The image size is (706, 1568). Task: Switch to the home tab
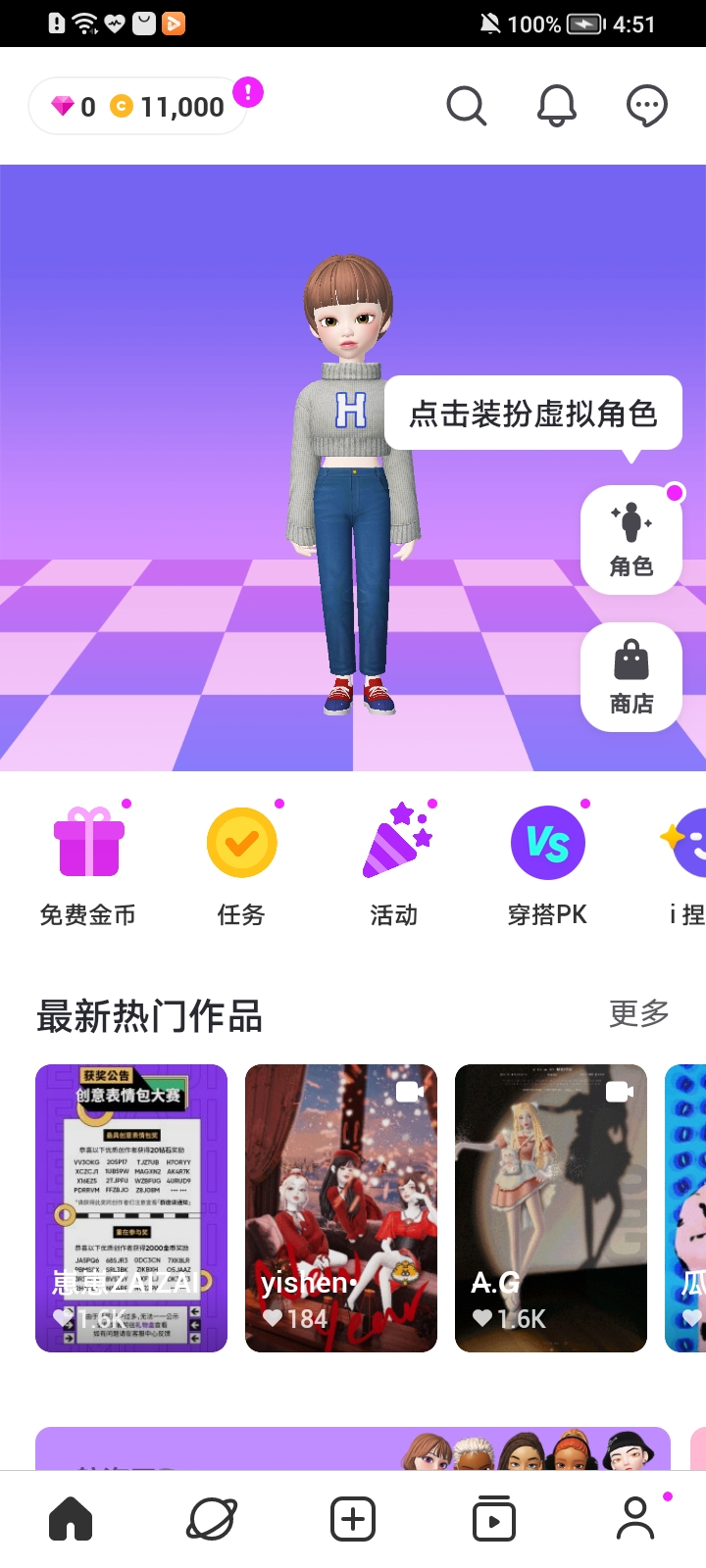point(71,1519)
